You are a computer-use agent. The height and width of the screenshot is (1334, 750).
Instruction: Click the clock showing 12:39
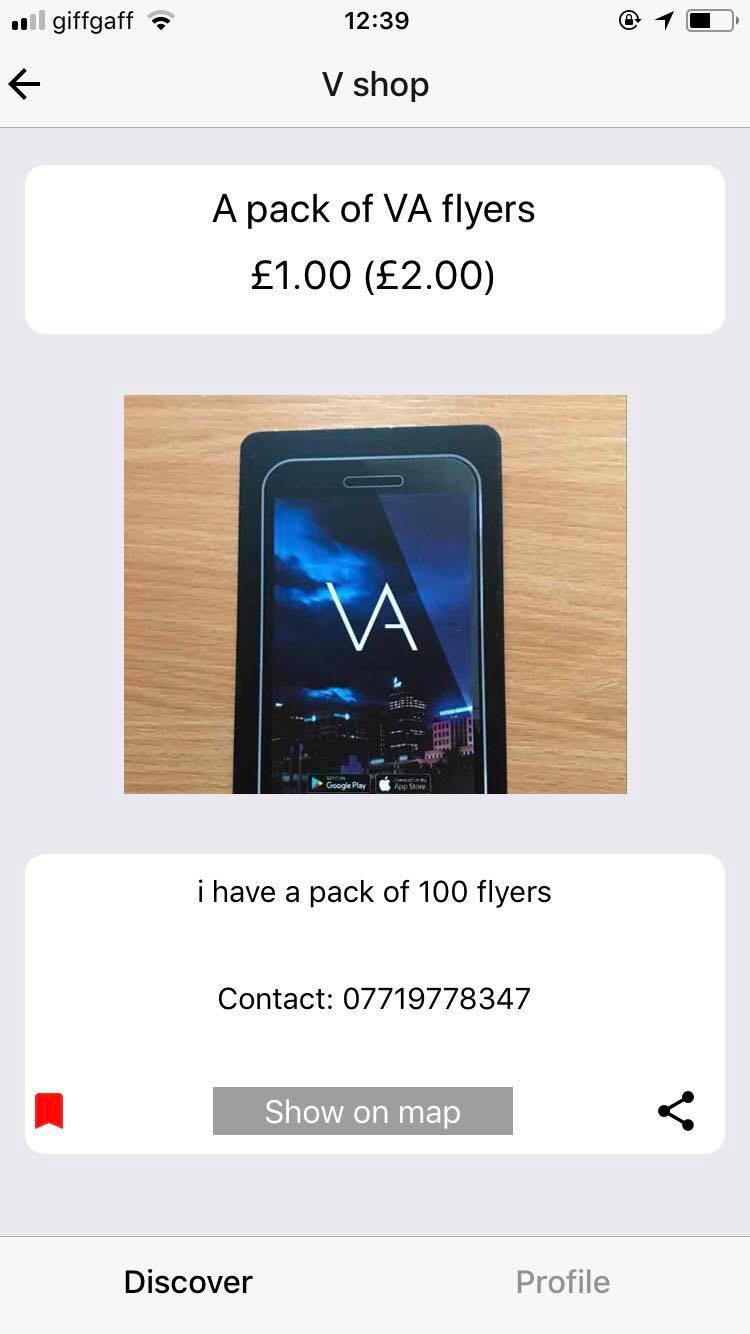pos(376,19)
